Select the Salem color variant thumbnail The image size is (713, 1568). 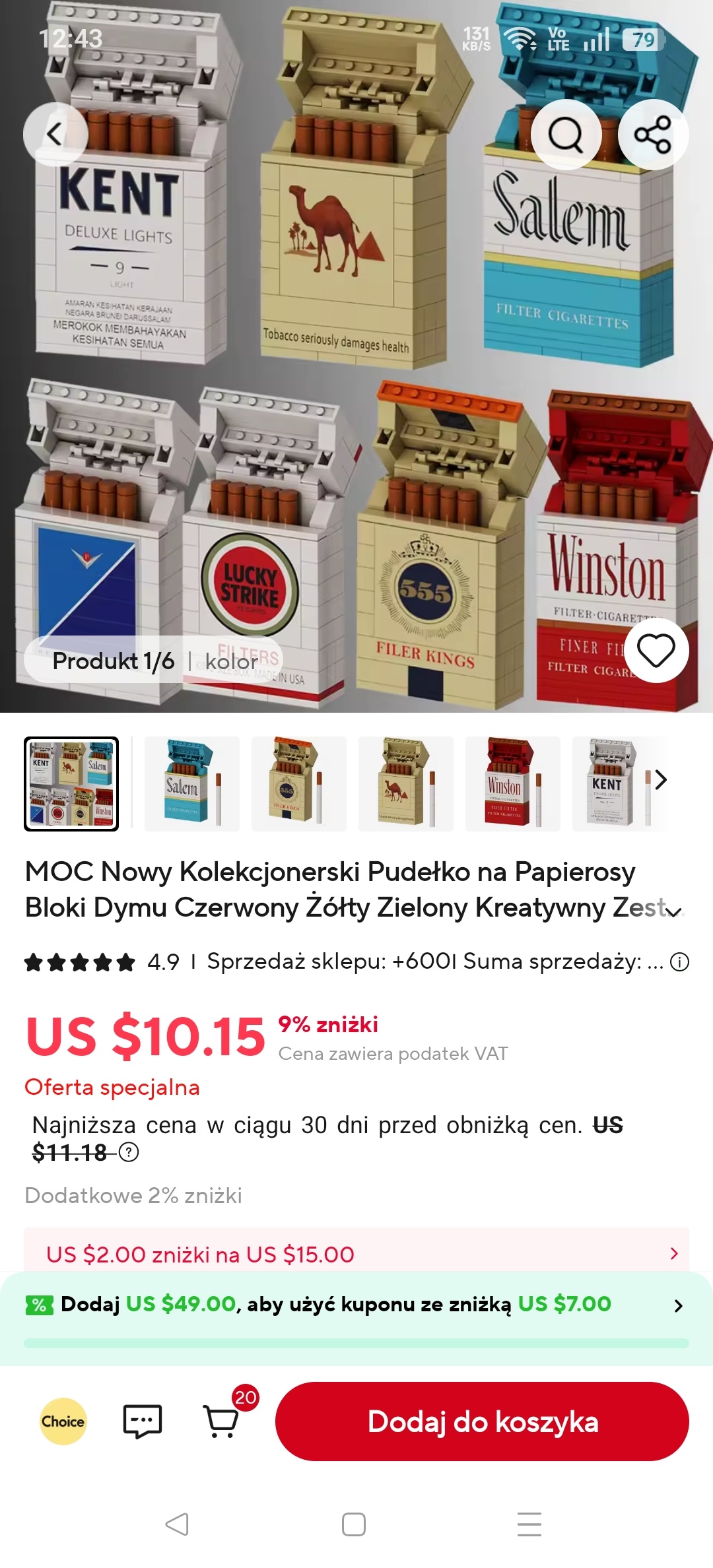pos(191,783)
